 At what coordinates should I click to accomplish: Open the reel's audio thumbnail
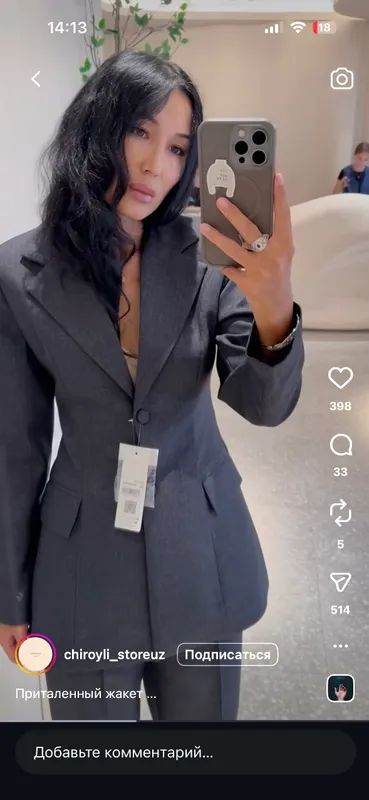pos(340,688)
